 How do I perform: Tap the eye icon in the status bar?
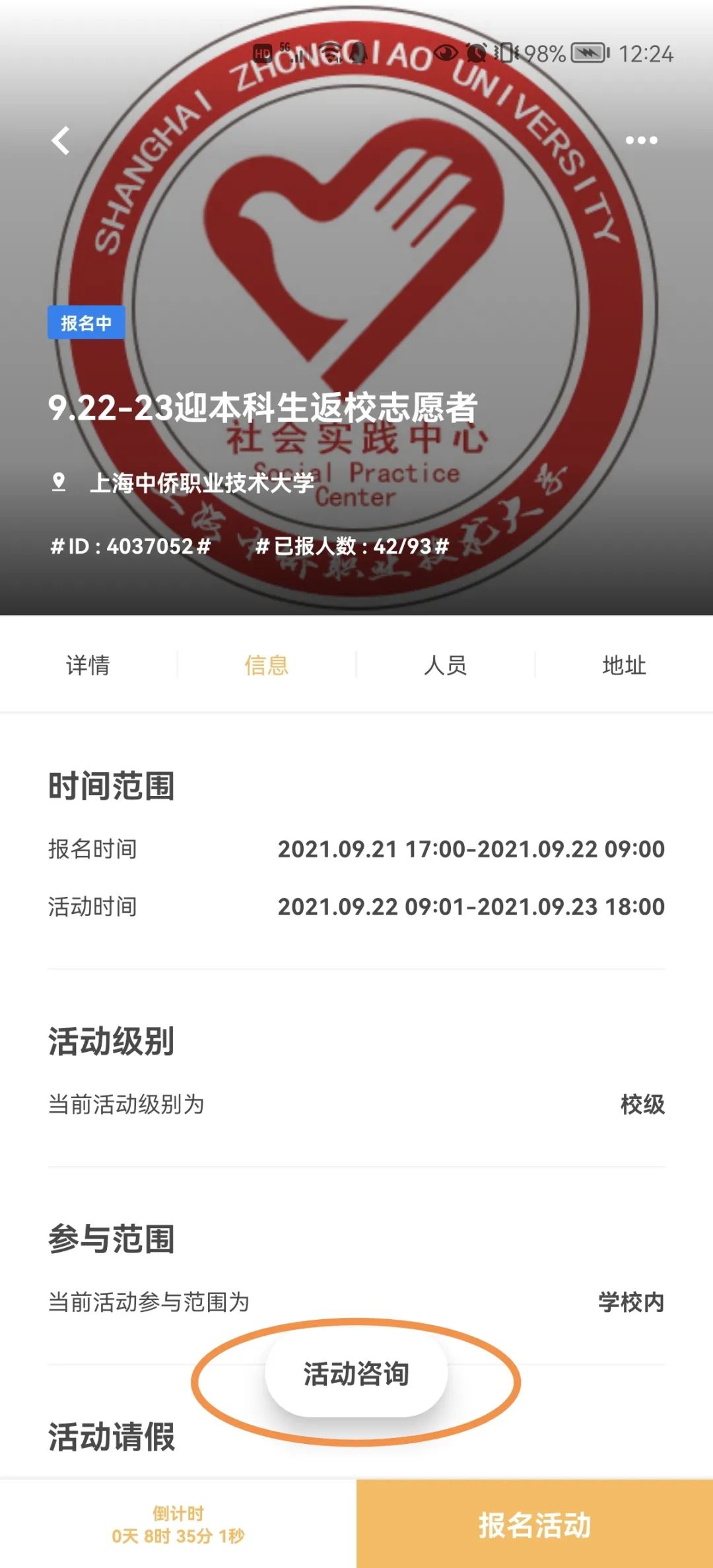[x=447, y=54]
